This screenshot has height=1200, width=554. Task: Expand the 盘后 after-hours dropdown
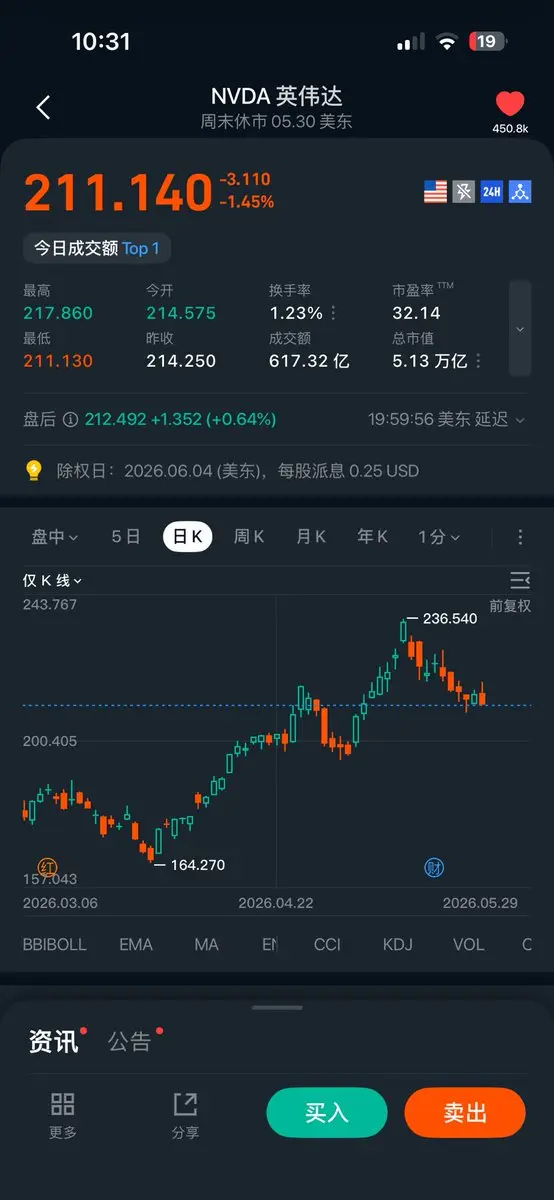click(519, 420)
